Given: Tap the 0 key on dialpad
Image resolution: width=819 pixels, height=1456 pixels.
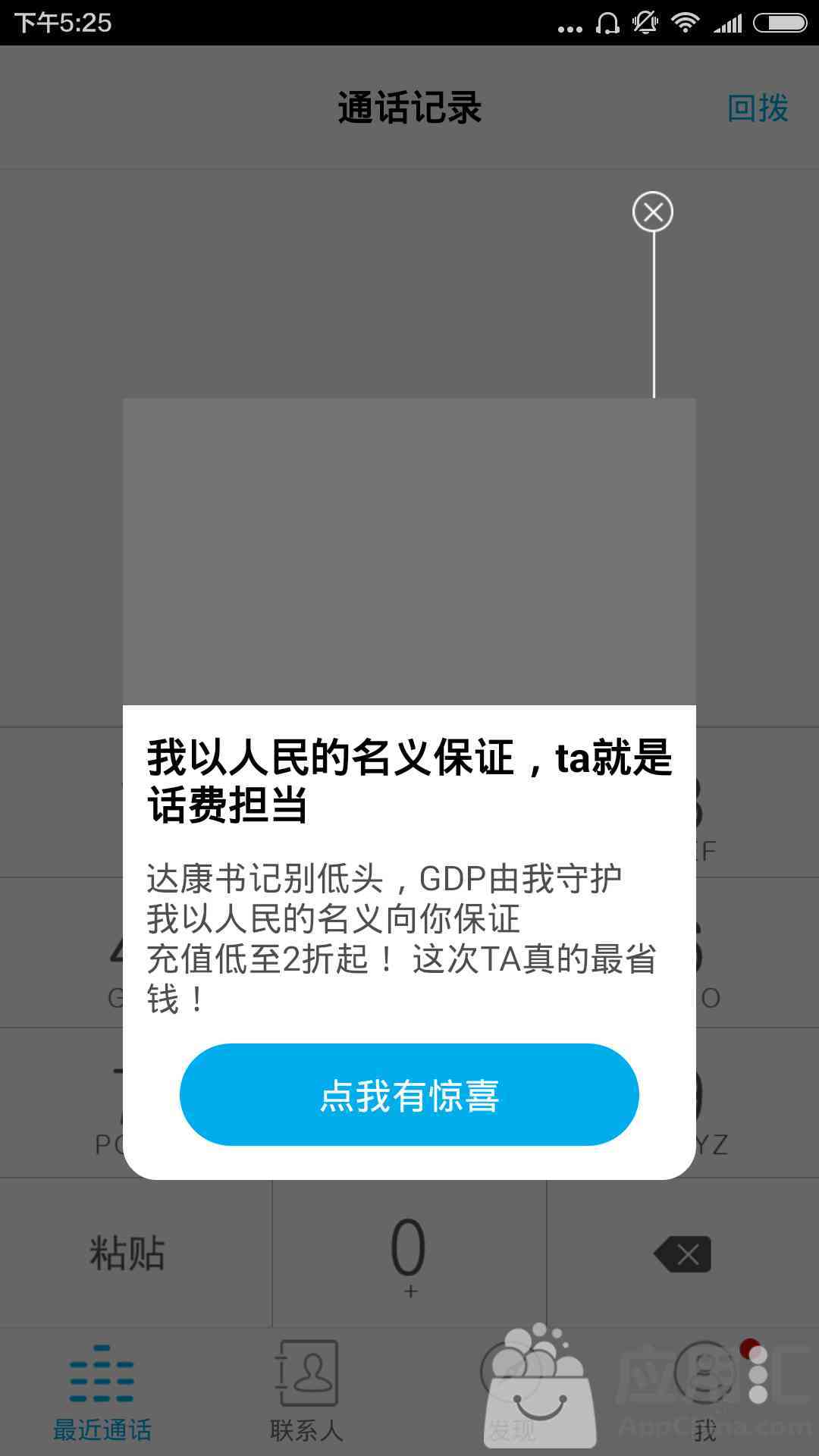Looking at the screenshot, I should click(409, 1253).
